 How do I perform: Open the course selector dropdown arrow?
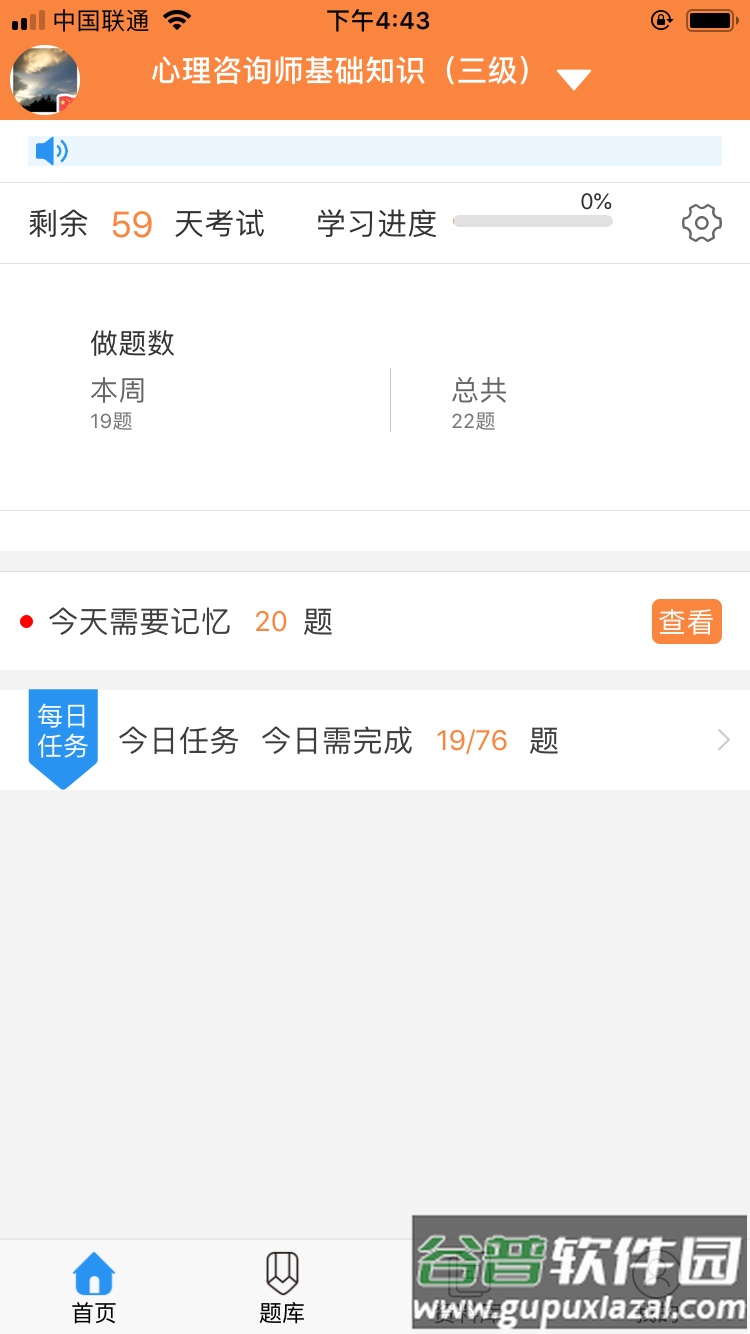tap(575, 78)
